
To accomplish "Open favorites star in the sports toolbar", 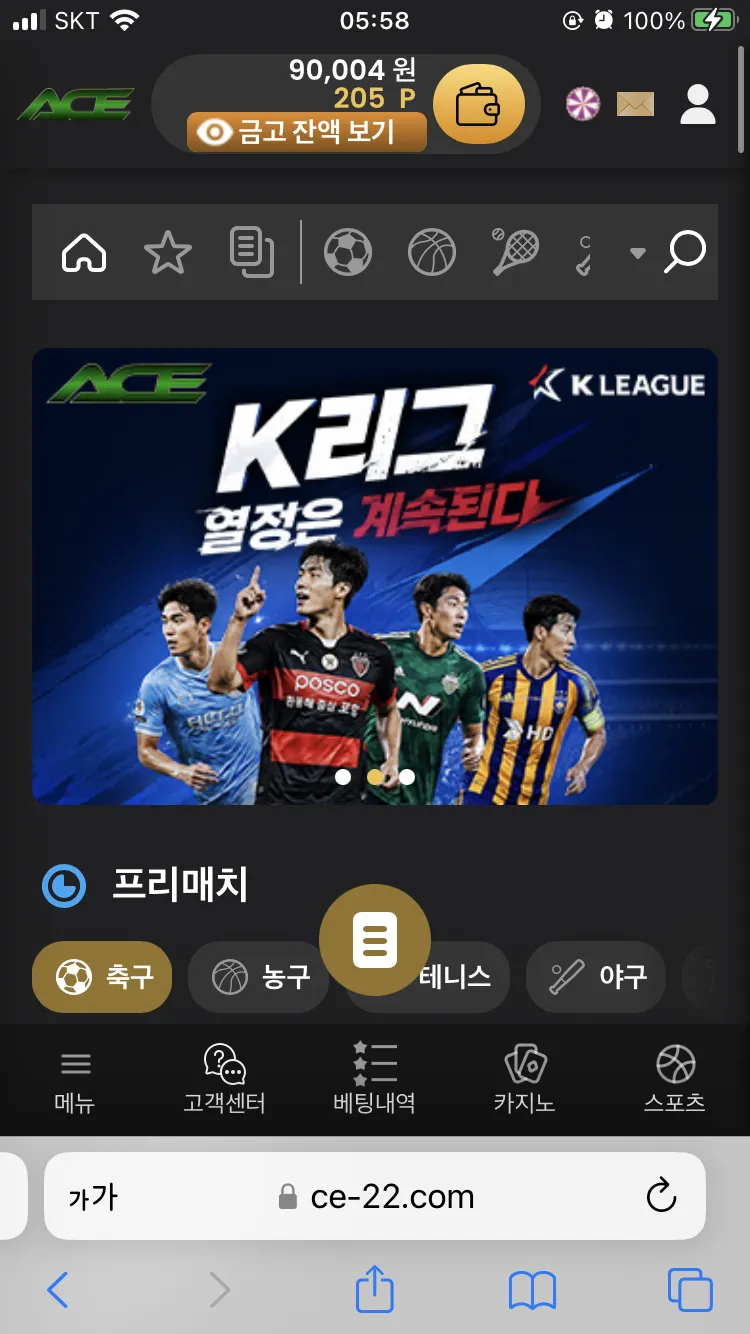I will [x=167, y=252].
